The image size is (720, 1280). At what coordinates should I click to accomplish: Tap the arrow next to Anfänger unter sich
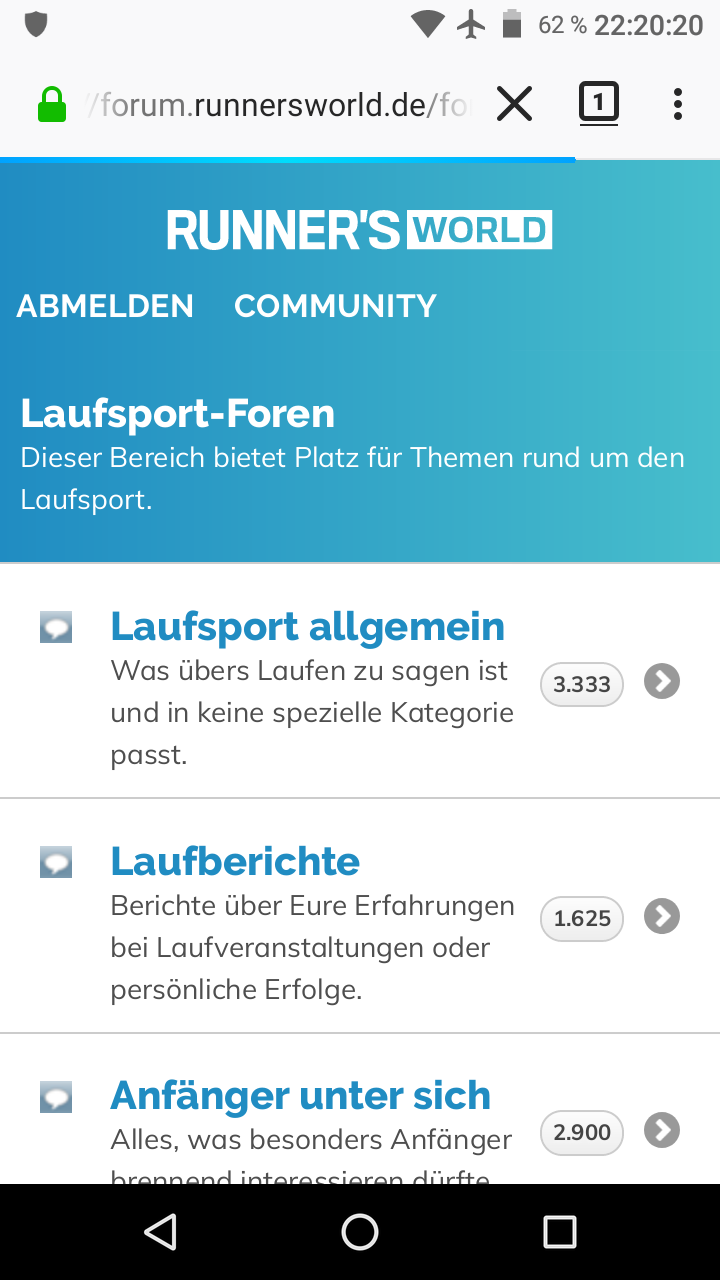tap(662, 1131)
